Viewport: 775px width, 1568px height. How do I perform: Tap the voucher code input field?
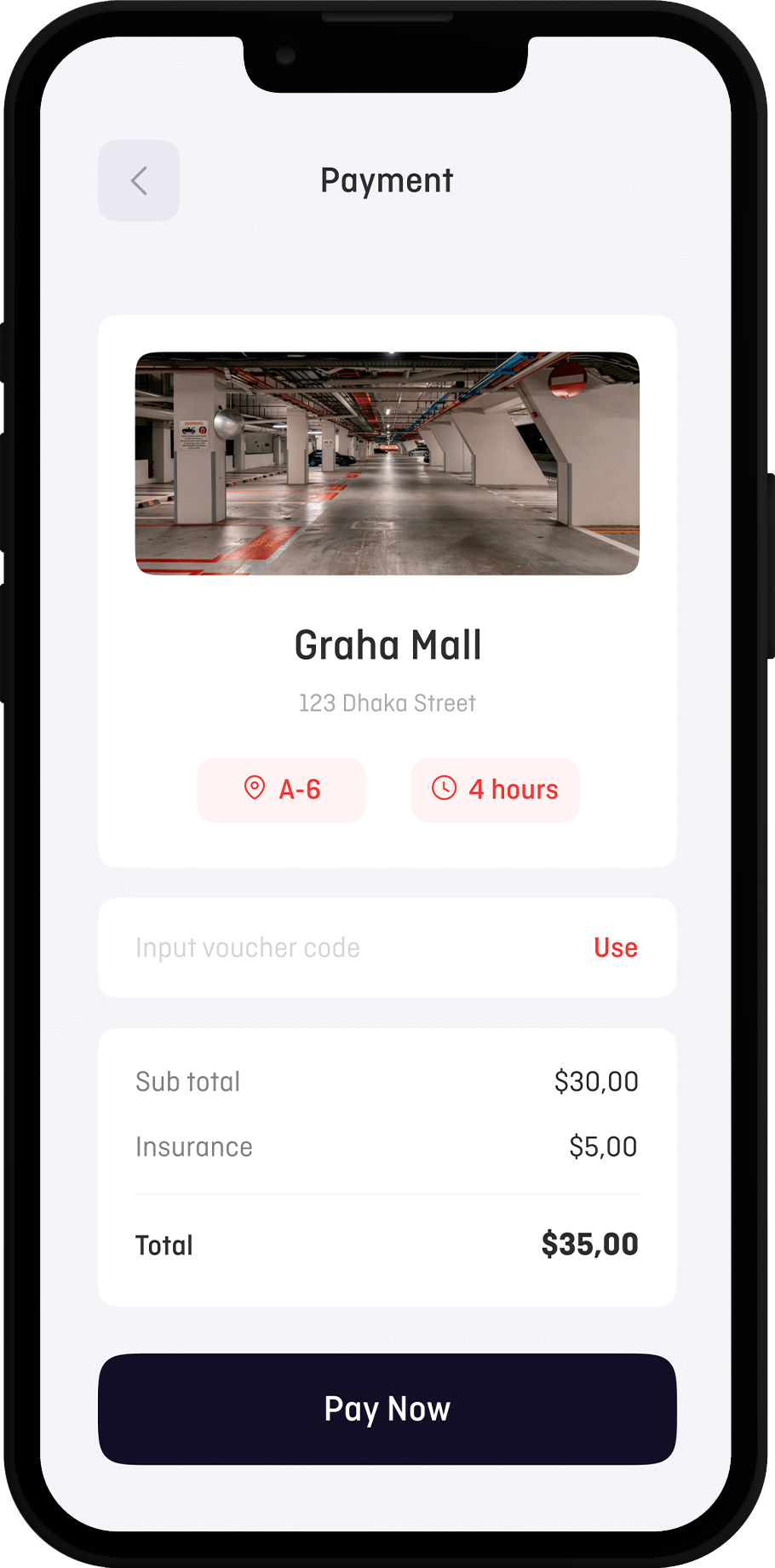pyautogui.click(x=341, y=947)
